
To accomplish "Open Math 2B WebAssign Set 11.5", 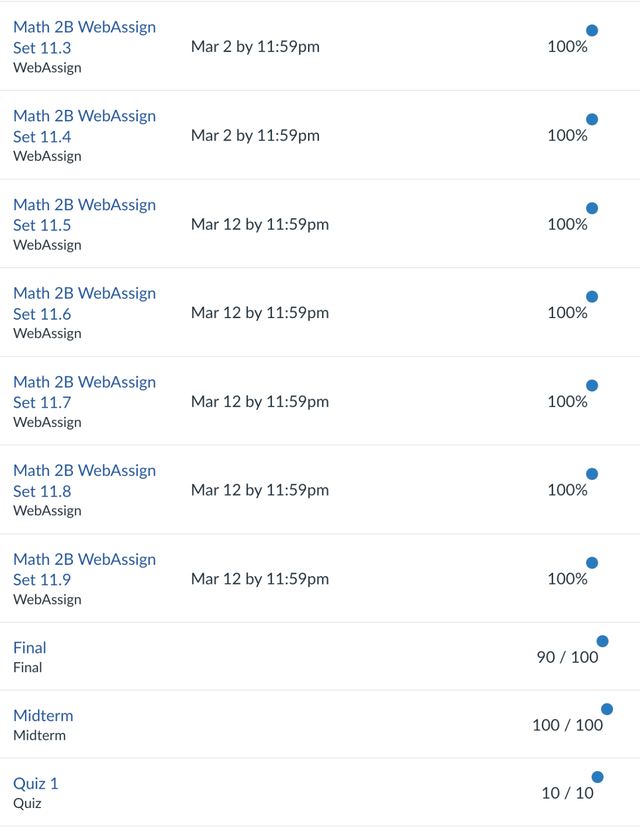I will click(84, 215).
